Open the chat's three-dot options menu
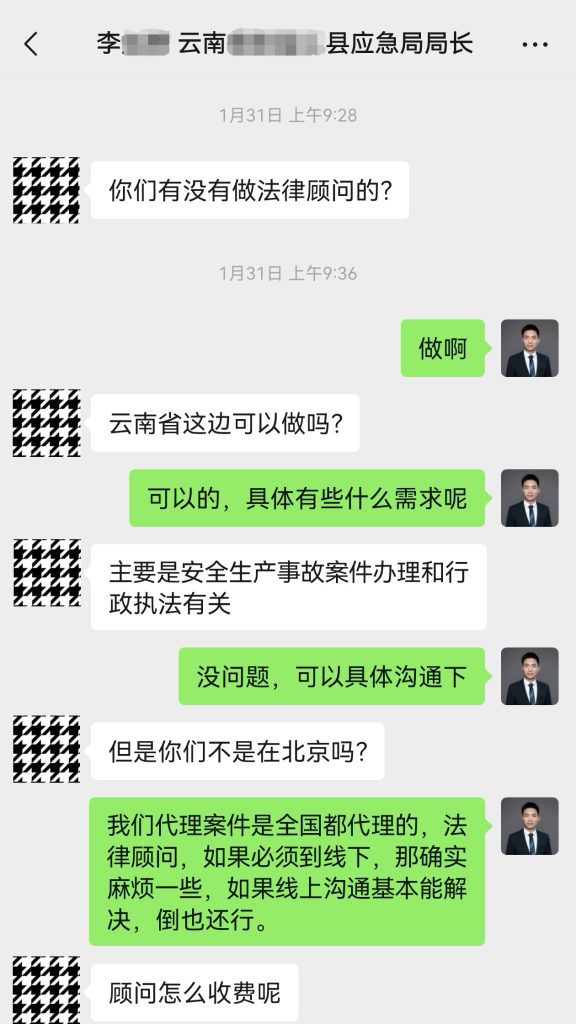576x1024 pixels. [x=535, y=45]
